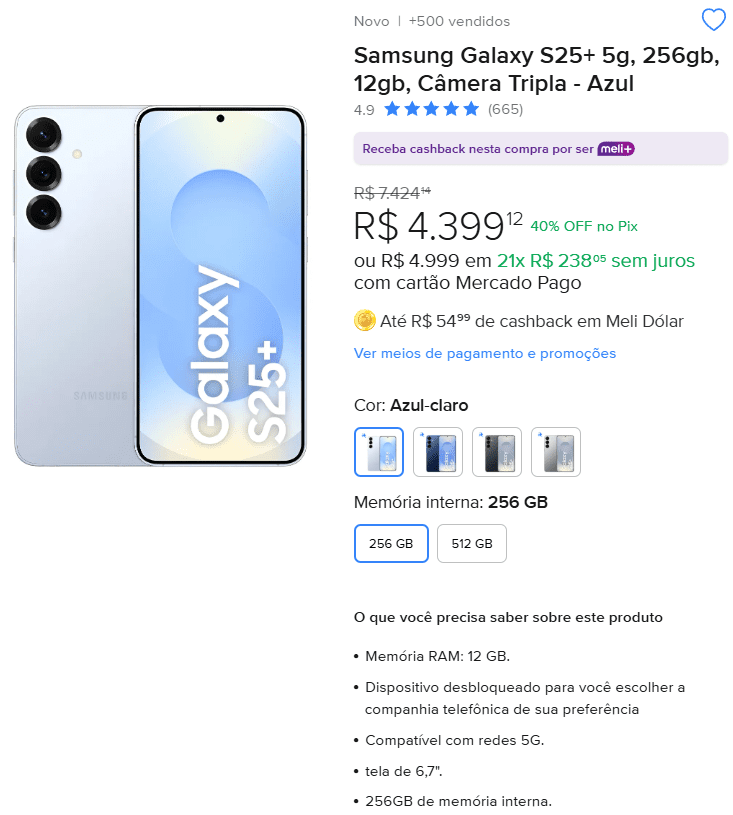
Task: Choose the dark blue color variant
Action: coord(438,452)
